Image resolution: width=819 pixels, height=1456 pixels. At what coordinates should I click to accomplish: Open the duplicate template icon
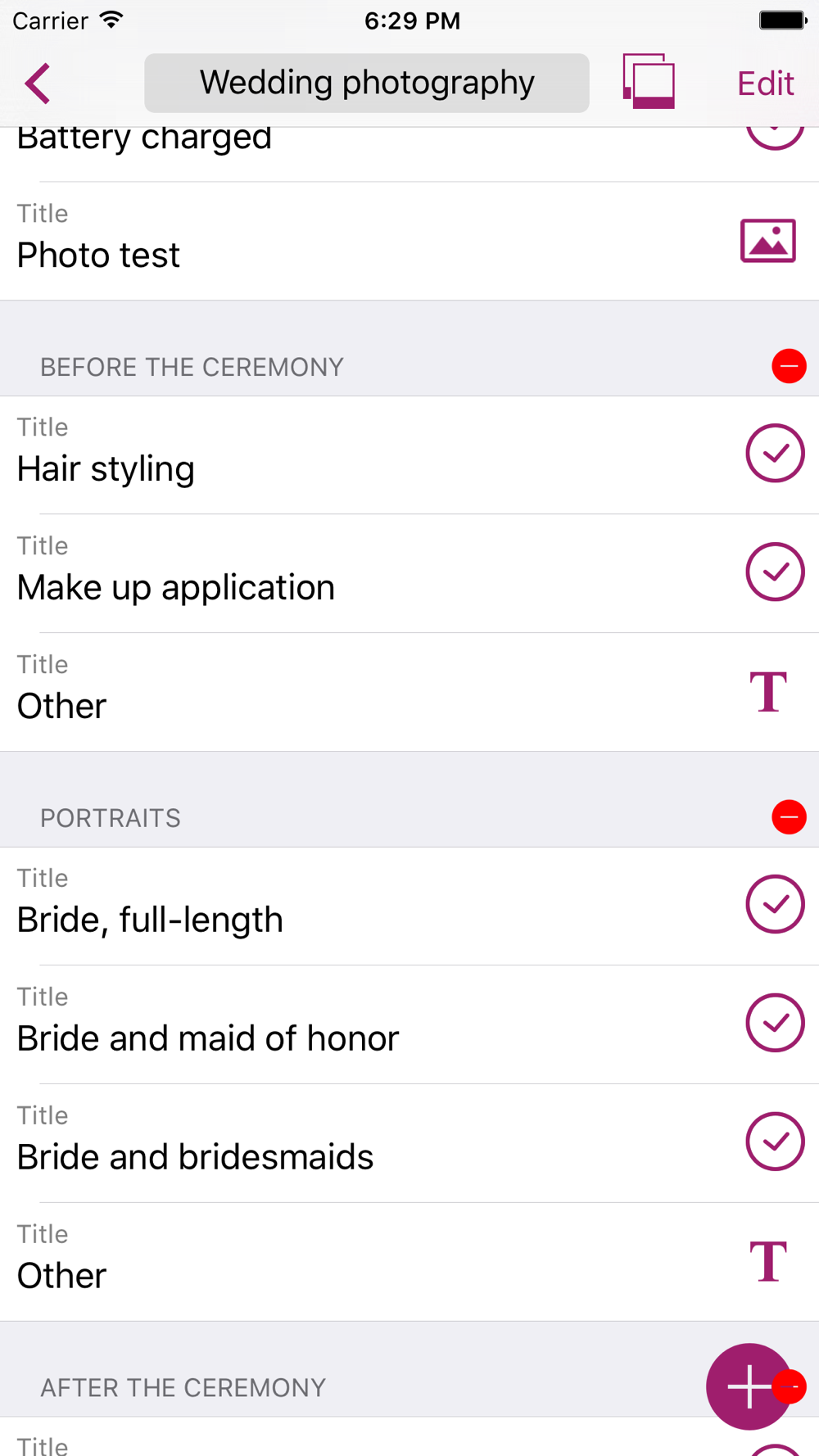(x=649, y=82)
